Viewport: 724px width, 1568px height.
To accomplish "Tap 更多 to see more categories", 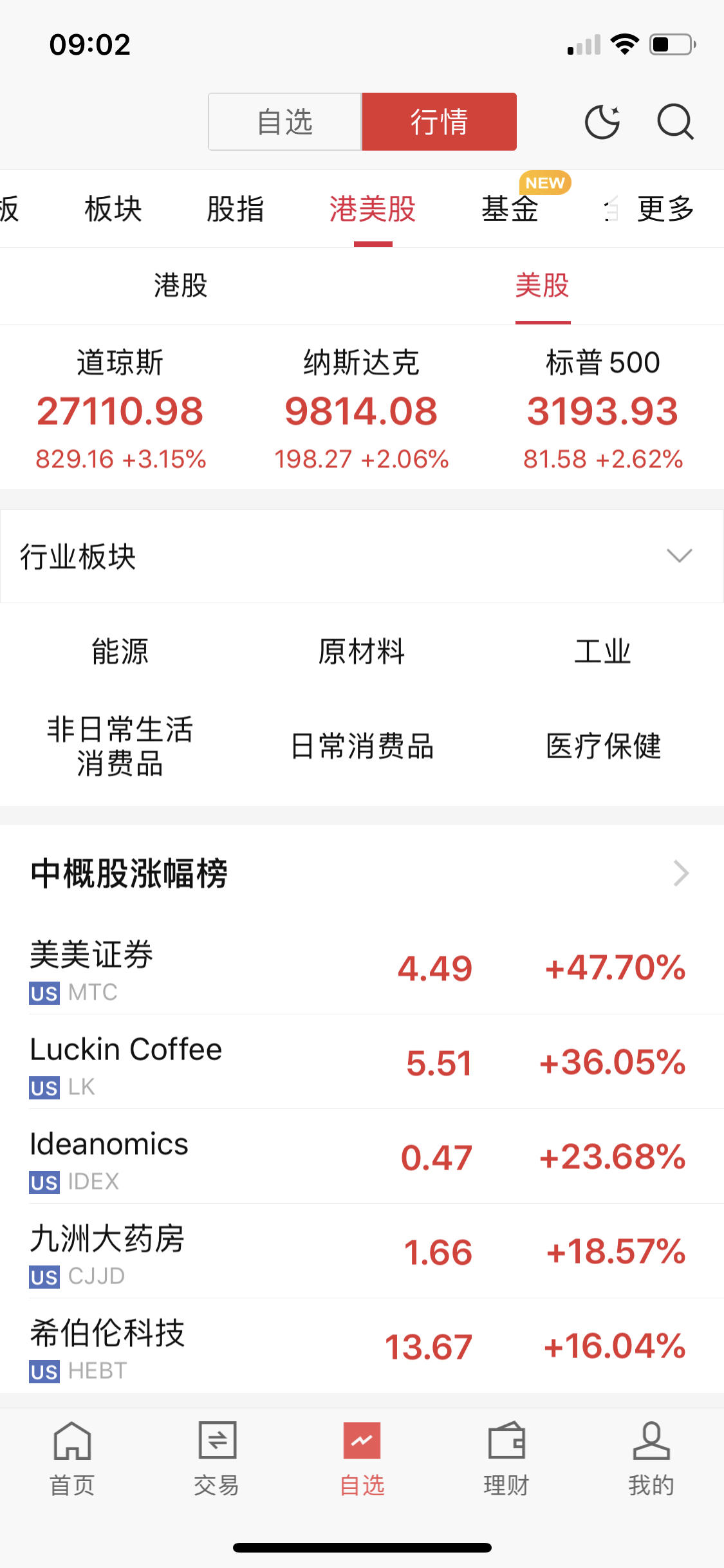I will [665, 209].
